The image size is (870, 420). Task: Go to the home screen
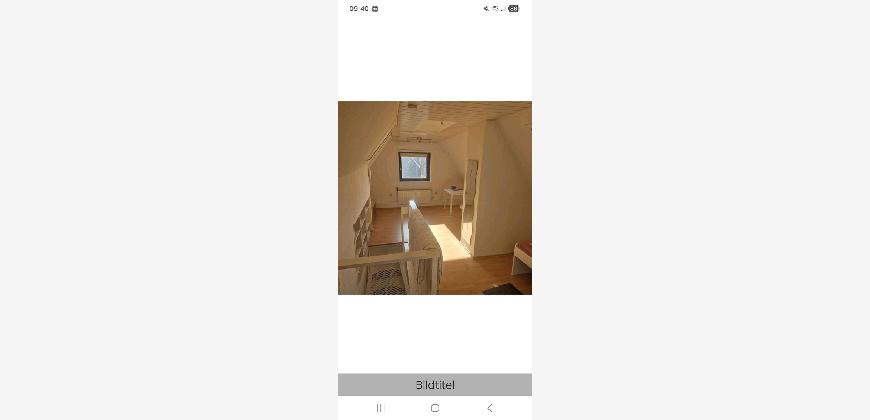(x=434, y=408)
